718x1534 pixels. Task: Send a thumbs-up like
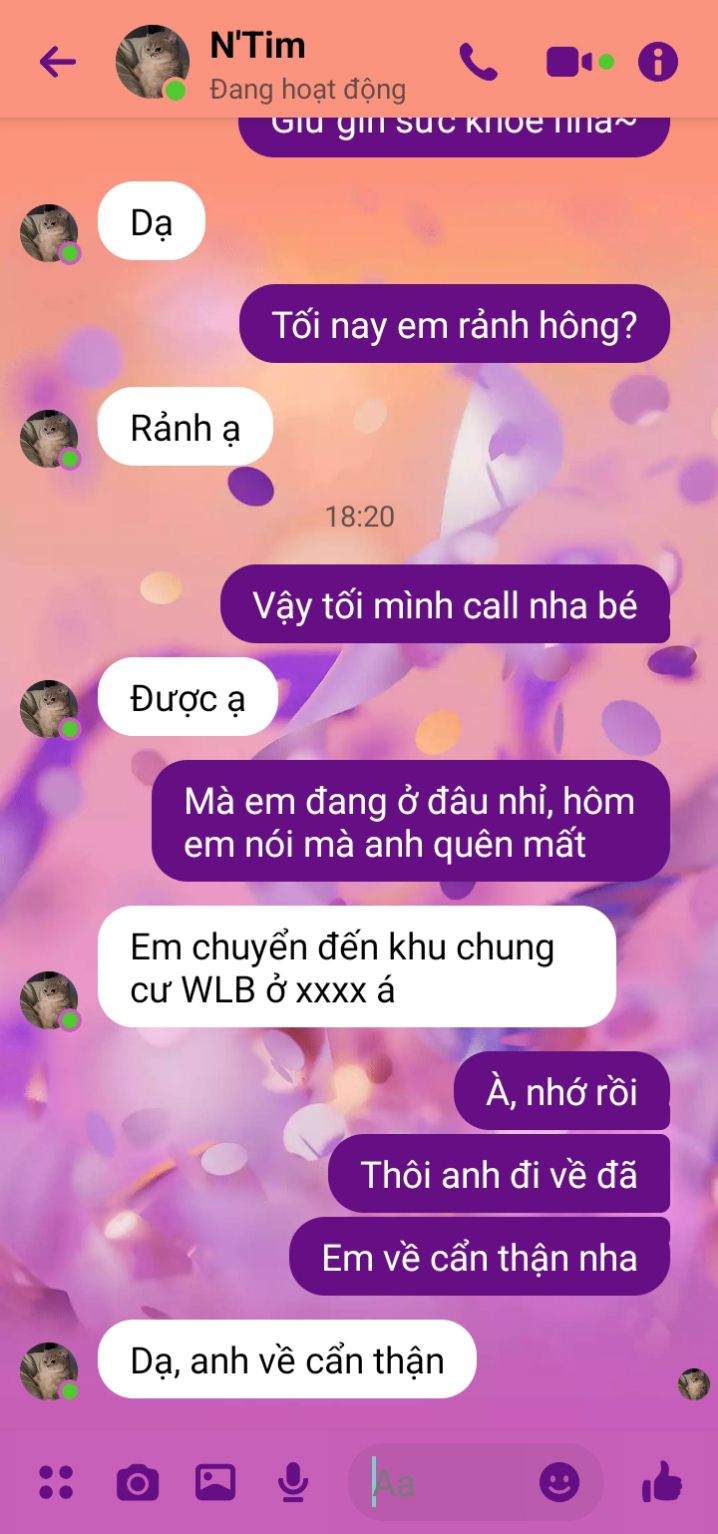pyautogui.click(x=662, y=1482)
